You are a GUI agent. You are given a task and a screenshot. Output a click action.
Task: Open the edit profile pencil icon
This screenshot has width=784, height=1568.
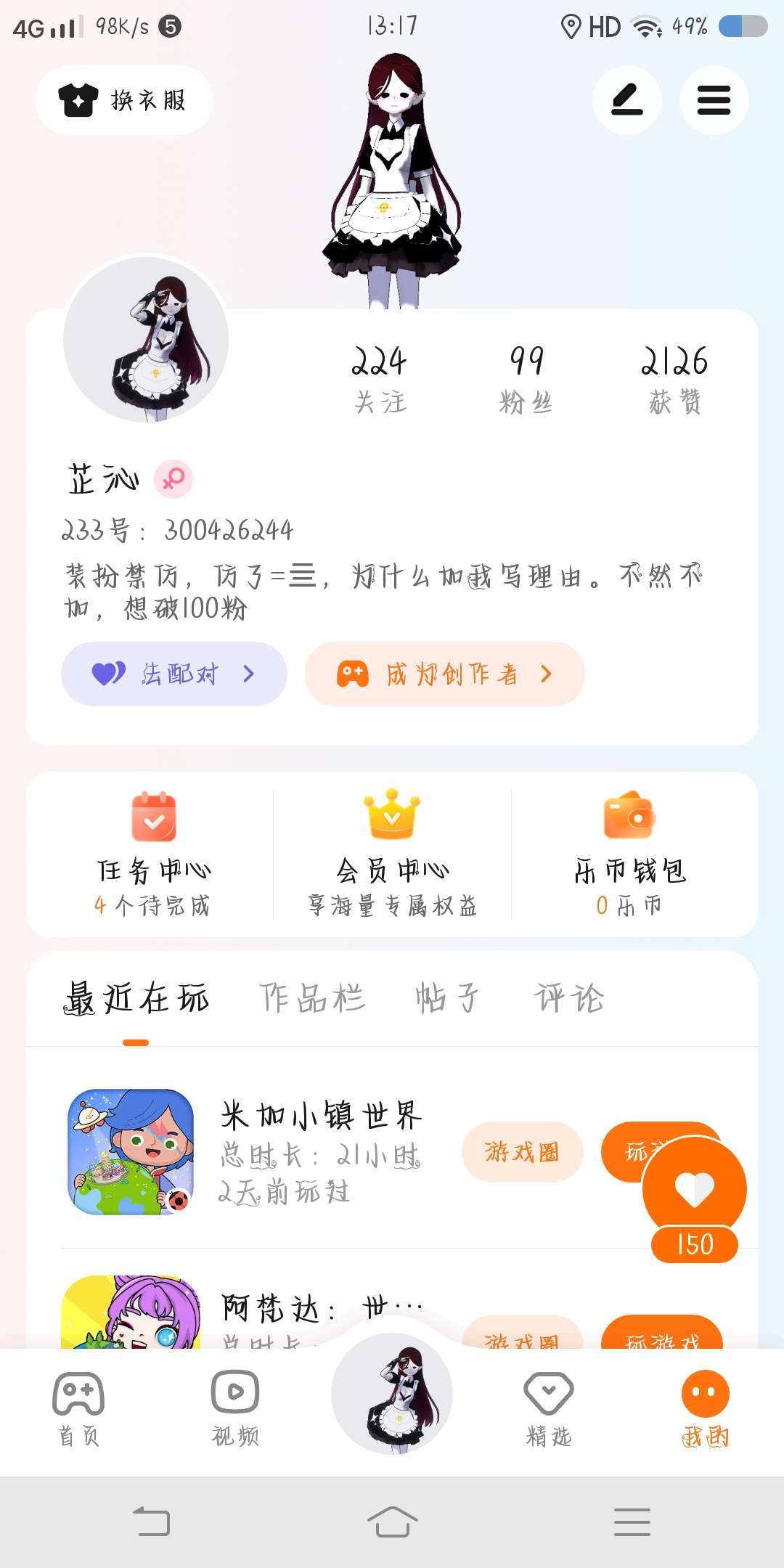(626, 100)
